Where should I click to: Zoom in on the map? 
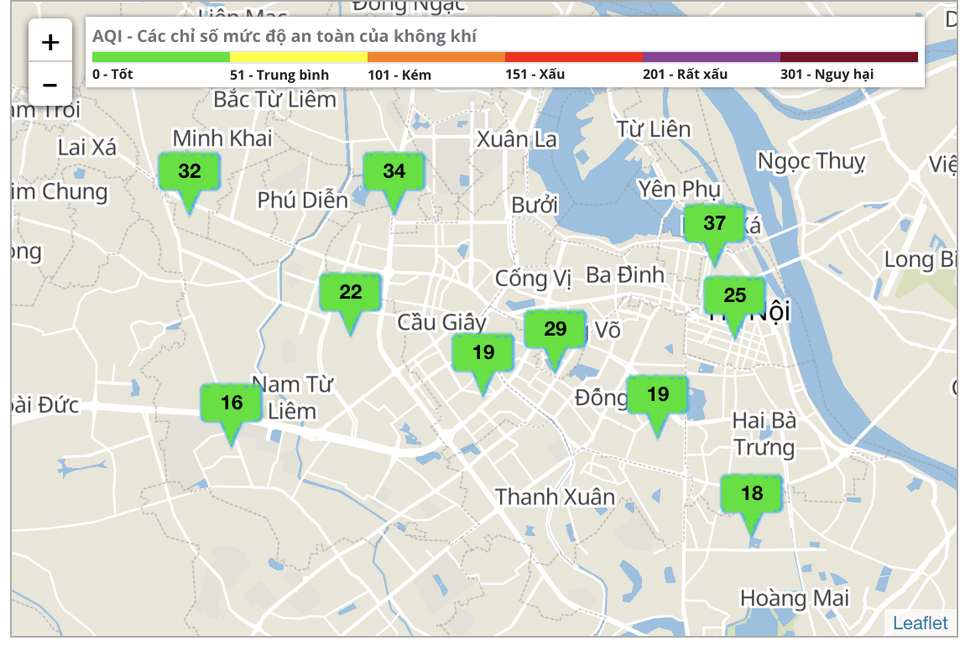(50, 42)
